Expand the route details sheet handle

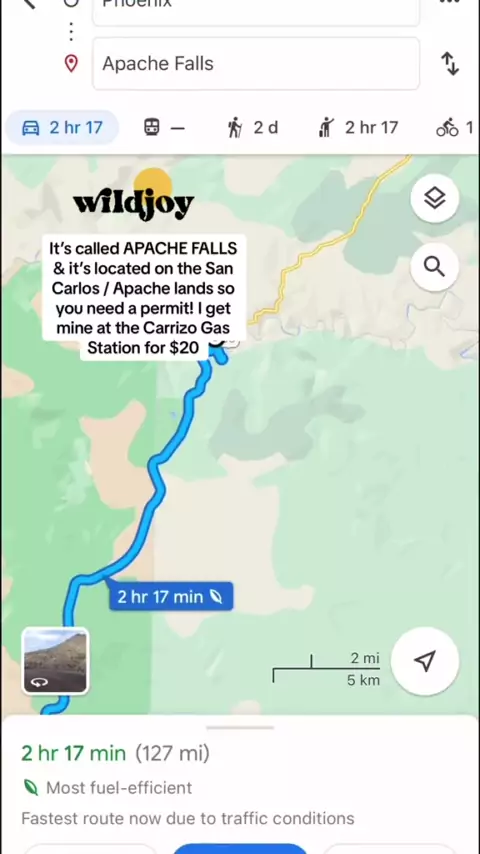(240, 727)
